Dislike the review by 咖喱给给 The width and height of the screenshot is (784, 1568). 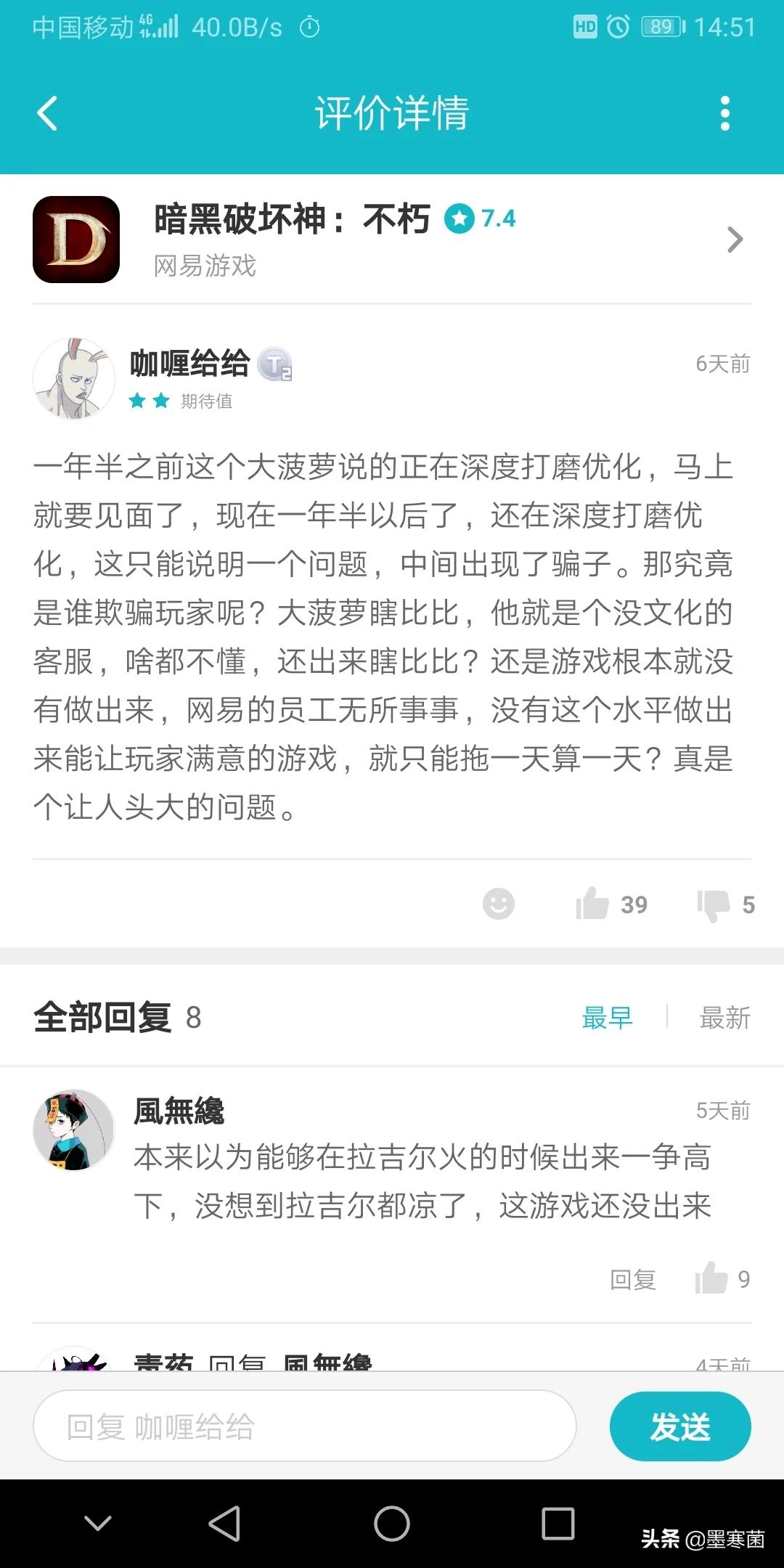(x=714, y=904)
